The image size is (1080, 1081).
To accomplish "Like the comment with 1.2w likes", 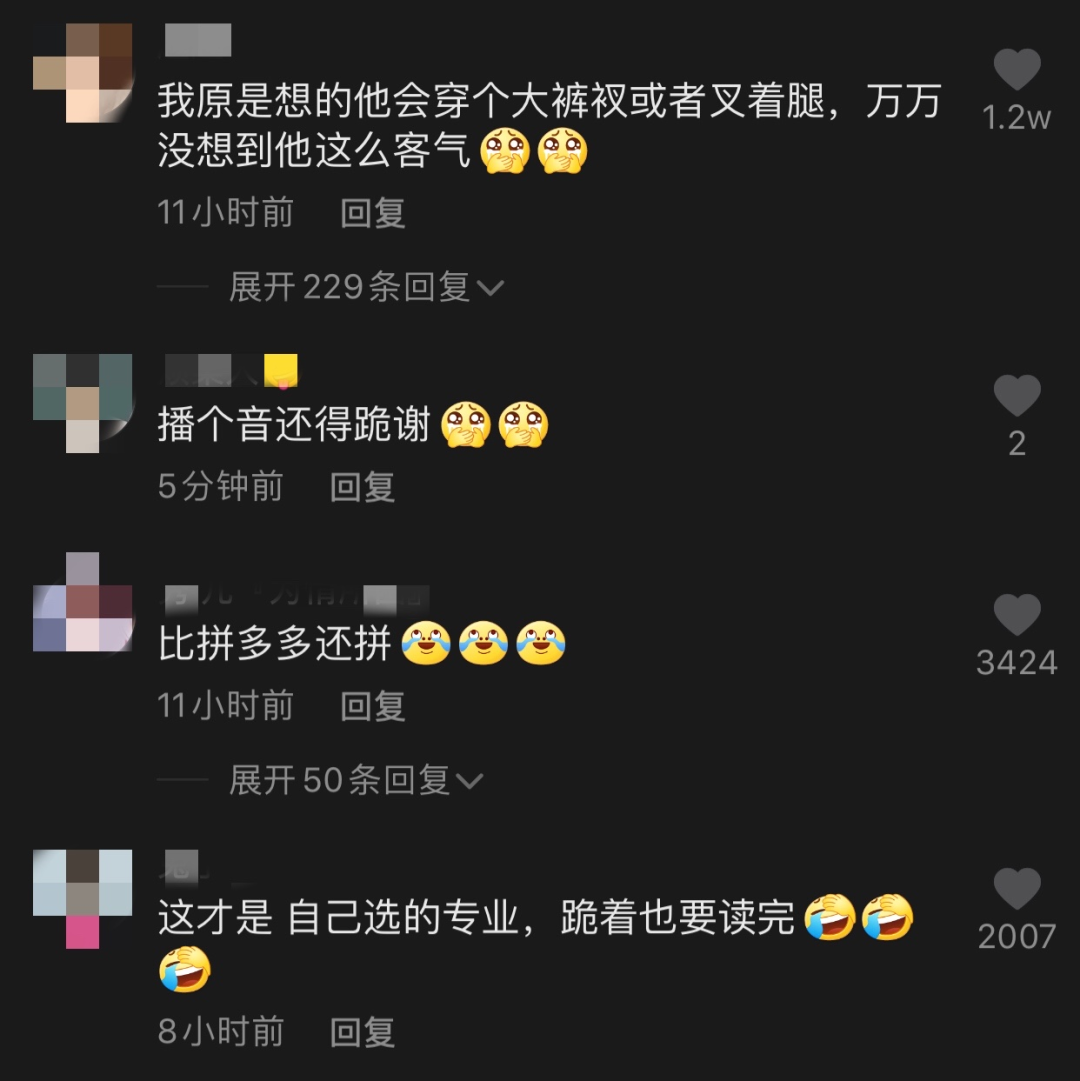I will (x=1017, y=70).
